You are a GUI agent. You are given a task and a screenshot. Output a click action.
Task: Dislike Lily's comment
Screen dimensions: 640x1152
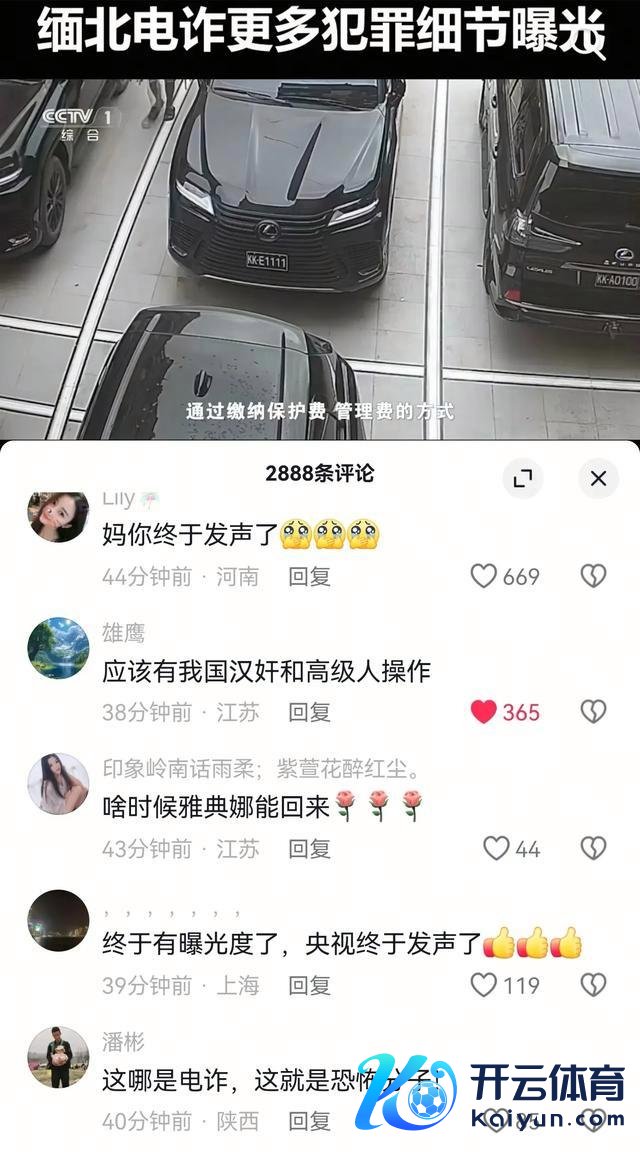pos(594,576)
